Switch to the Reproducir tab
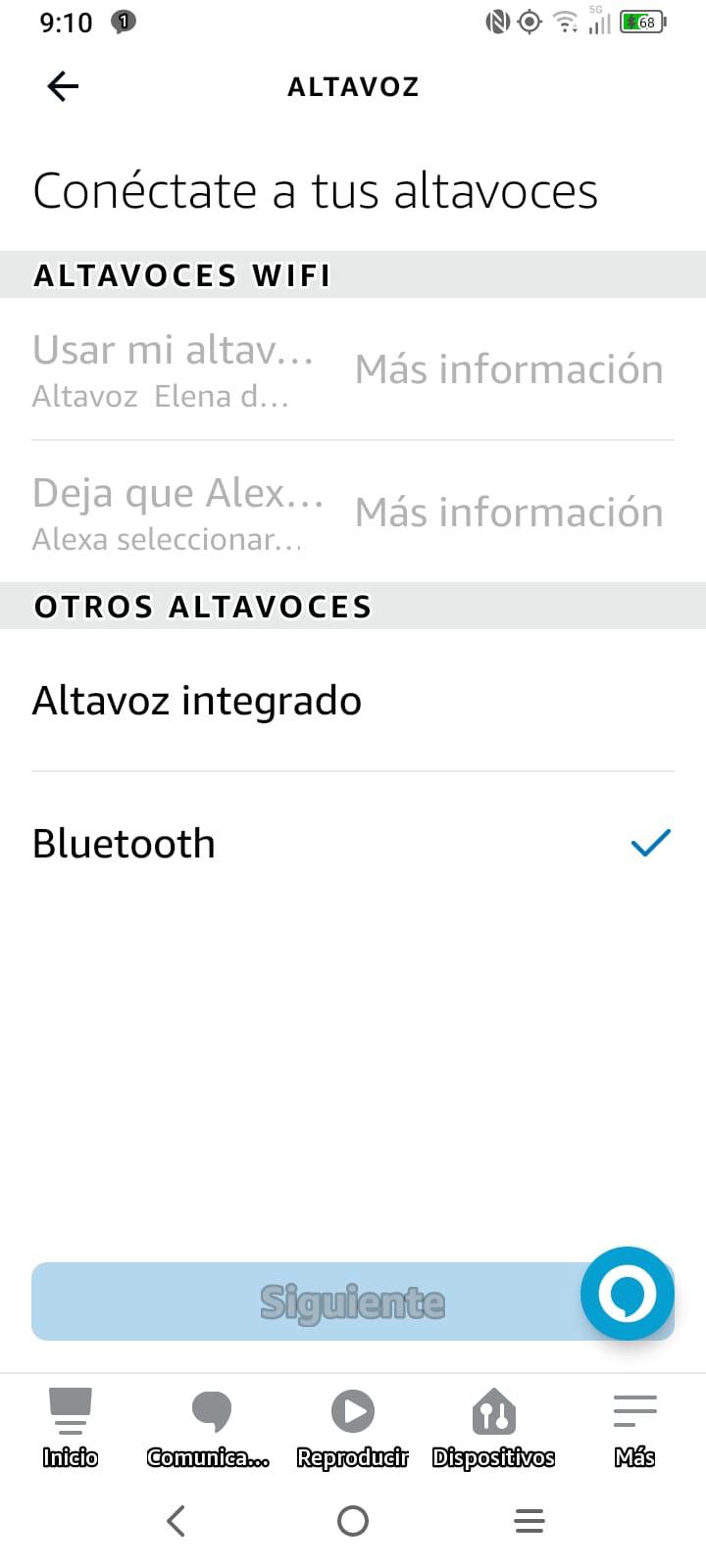This screenshot has width=706, height=1568. coord(353,1427)
